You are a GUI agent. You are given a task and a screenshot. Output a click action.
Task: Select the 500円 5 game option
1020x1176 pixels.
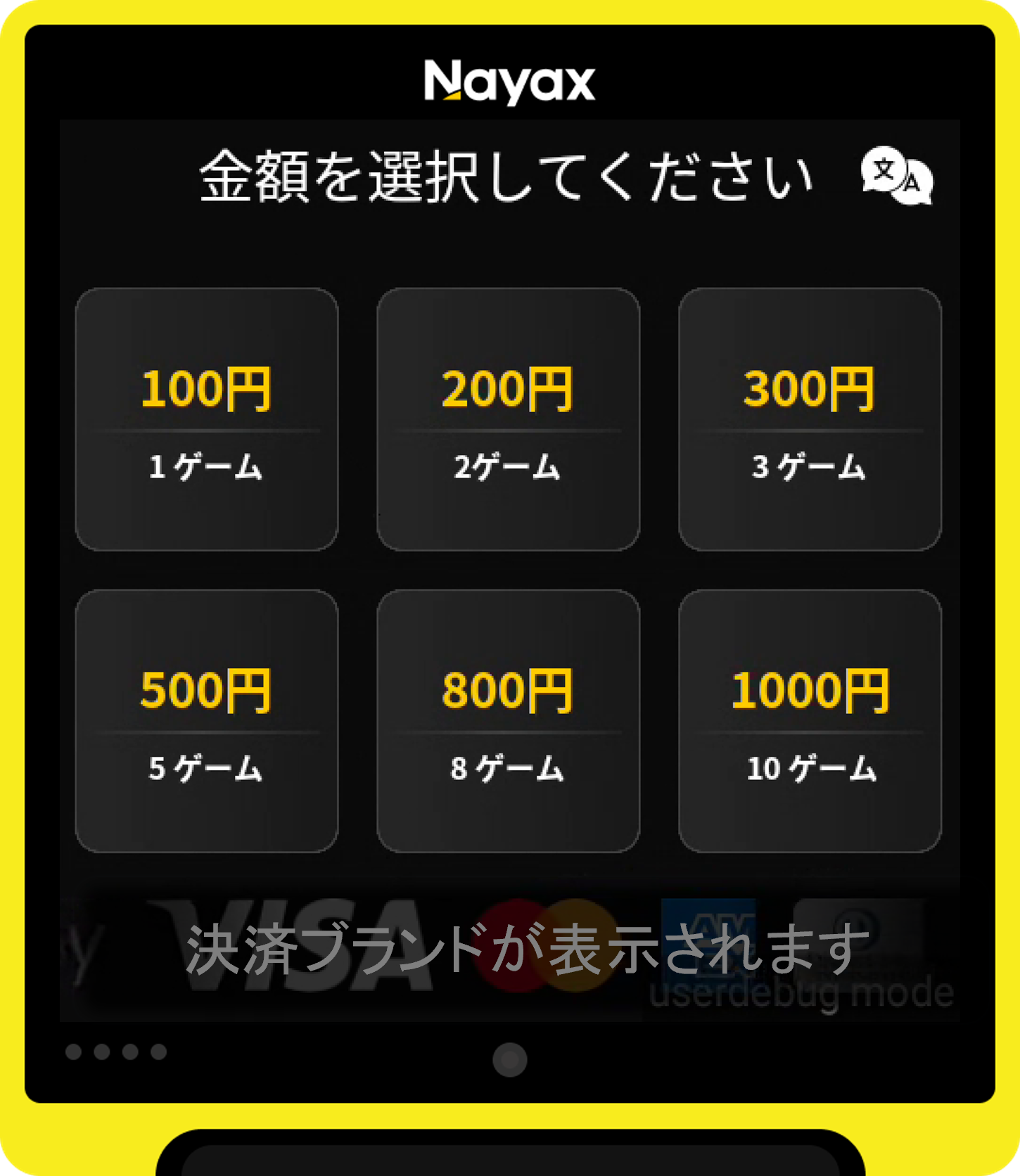point(207,721)
